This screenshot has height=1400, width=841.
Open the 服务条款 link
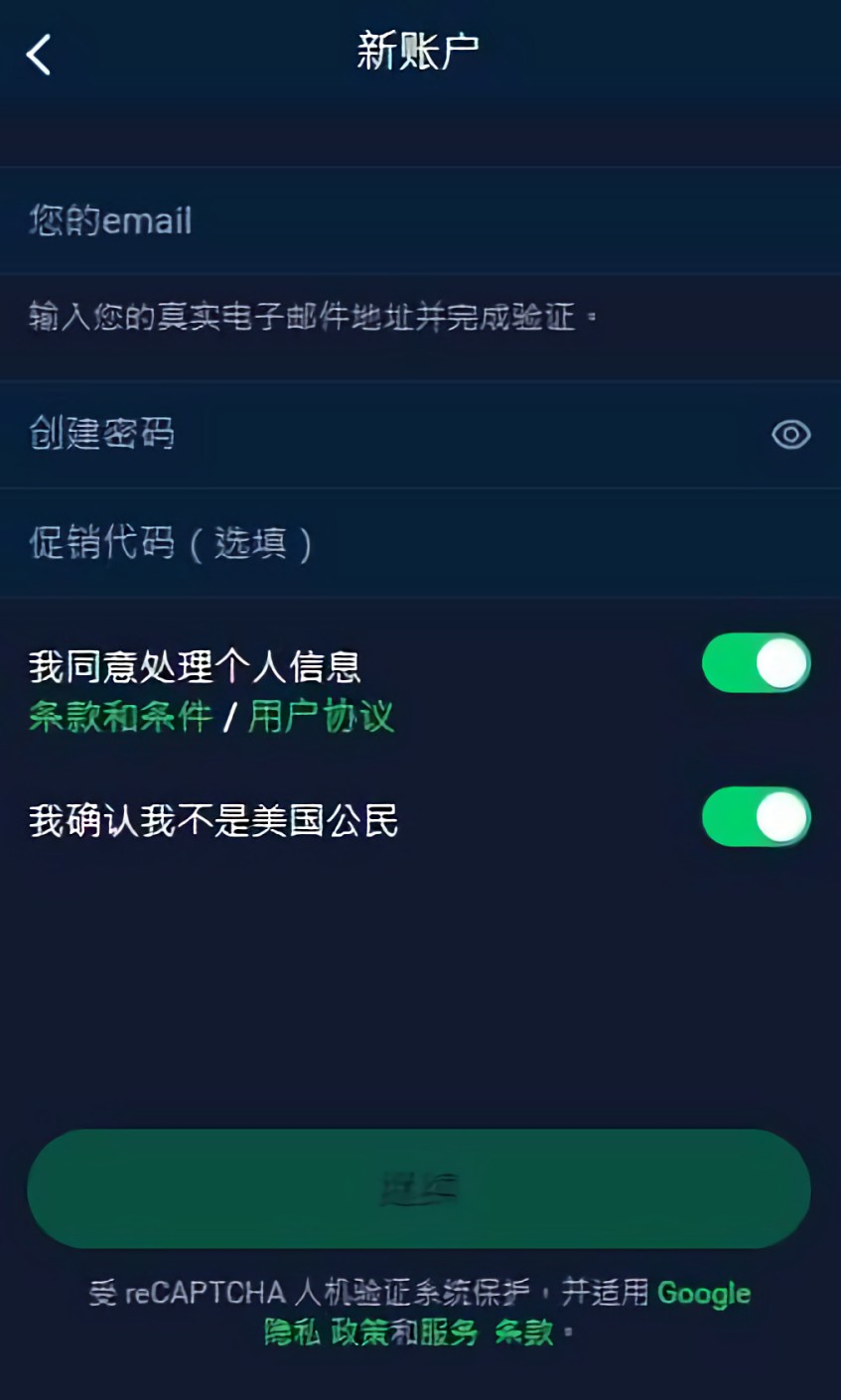487,1331
